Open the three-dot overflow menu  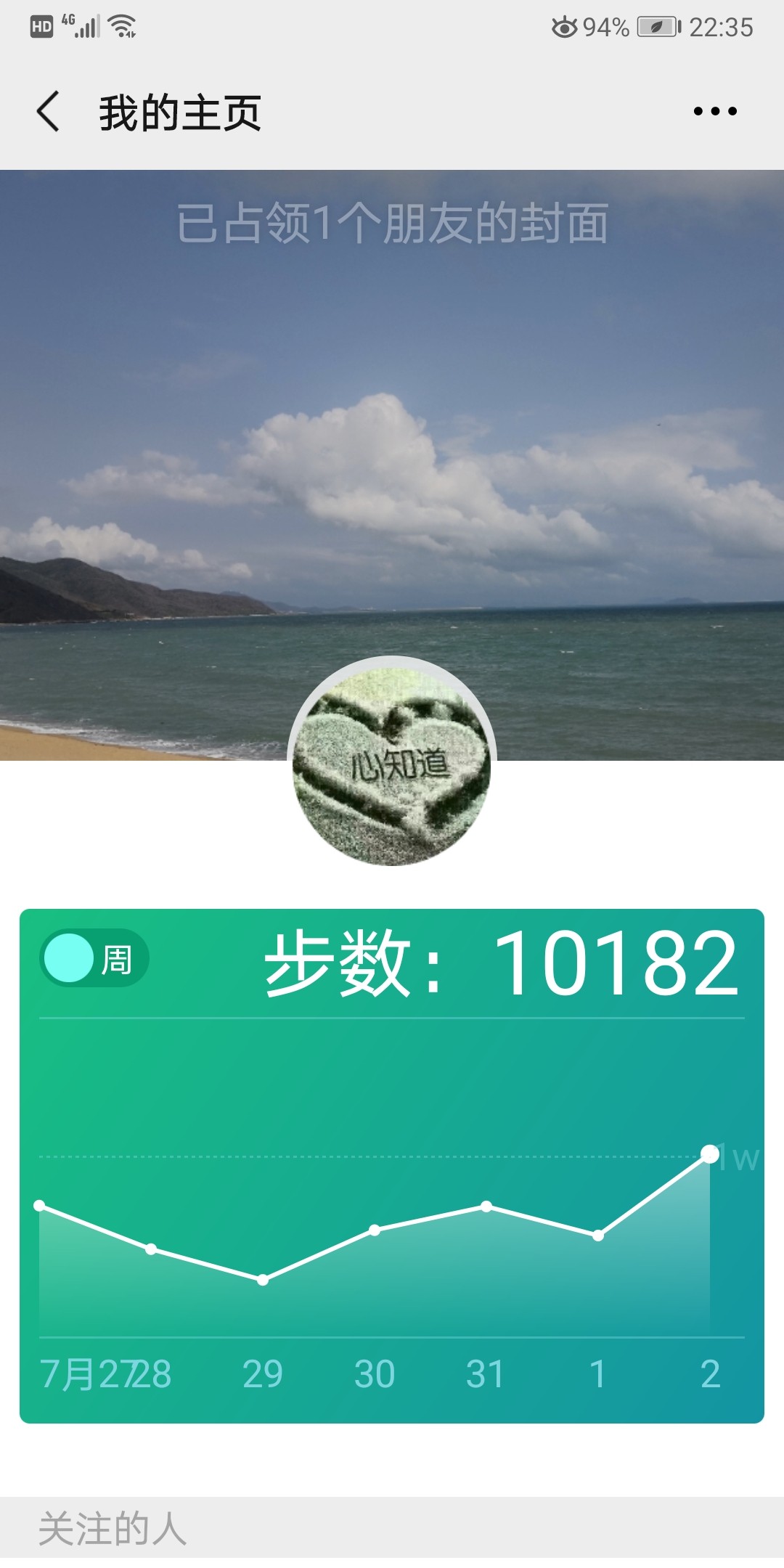click(715, 111)
